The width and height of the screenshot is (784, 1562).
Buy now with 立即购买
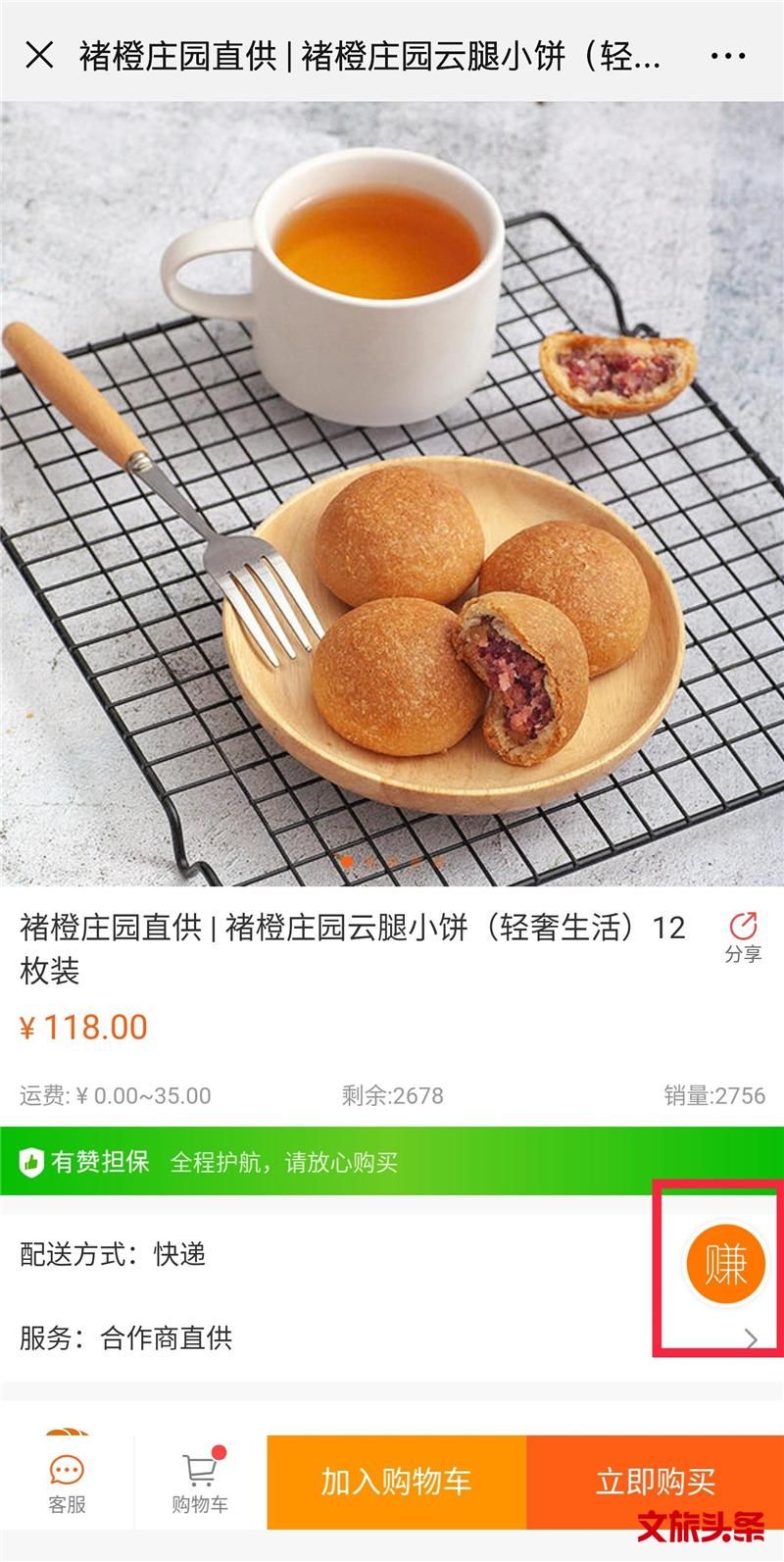655,1482
